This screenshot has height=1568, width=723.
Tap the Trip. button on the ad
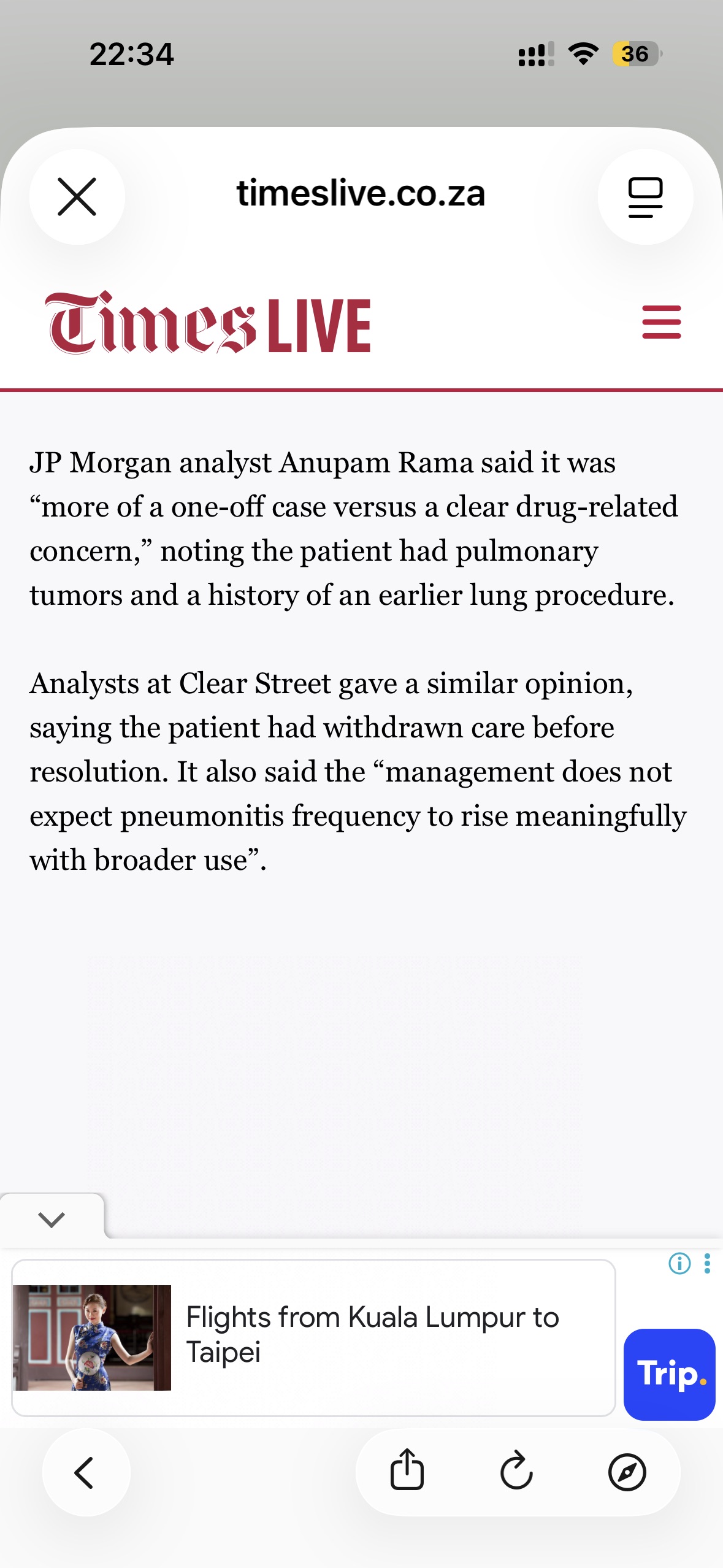click(669, 1374)
